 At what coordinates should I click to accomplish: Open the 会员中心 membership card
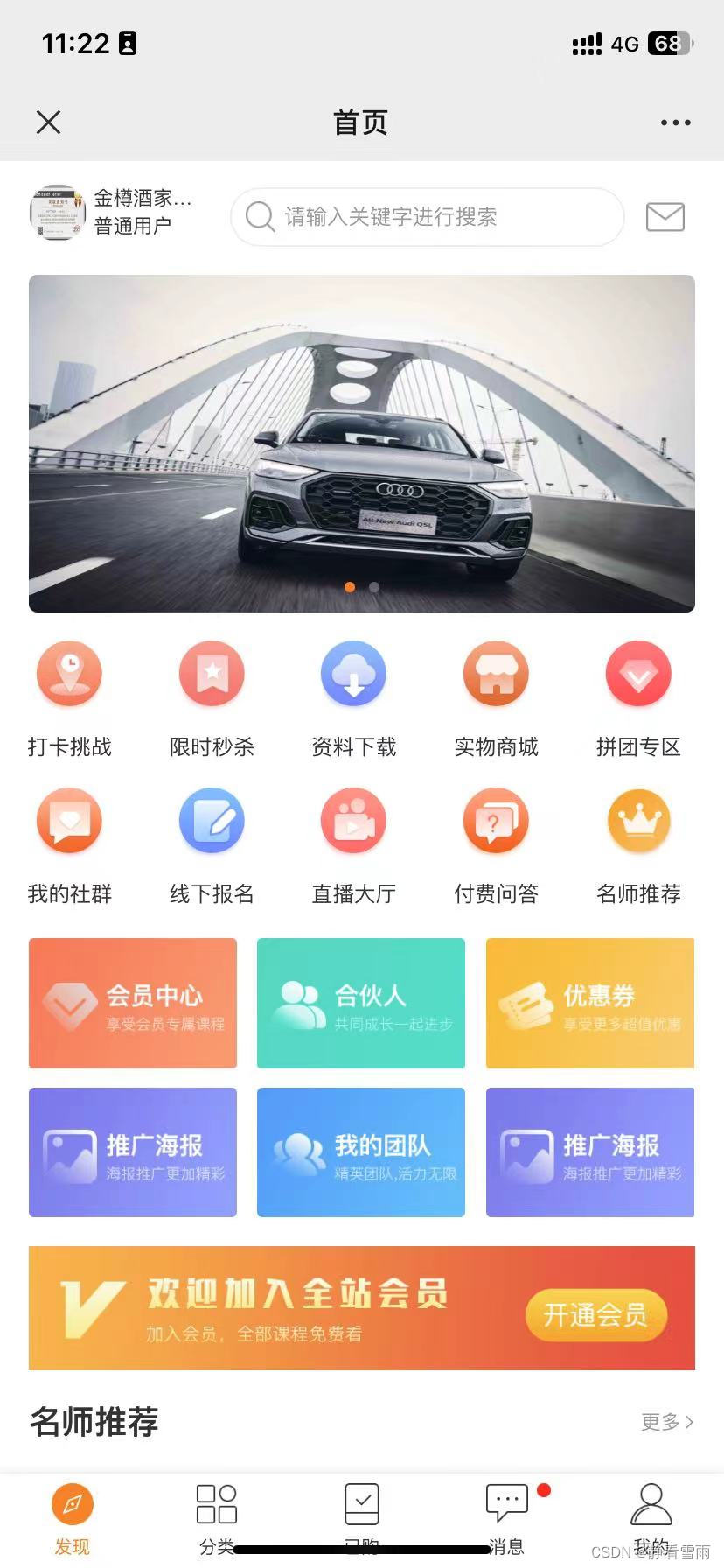tap(132, 1003)
